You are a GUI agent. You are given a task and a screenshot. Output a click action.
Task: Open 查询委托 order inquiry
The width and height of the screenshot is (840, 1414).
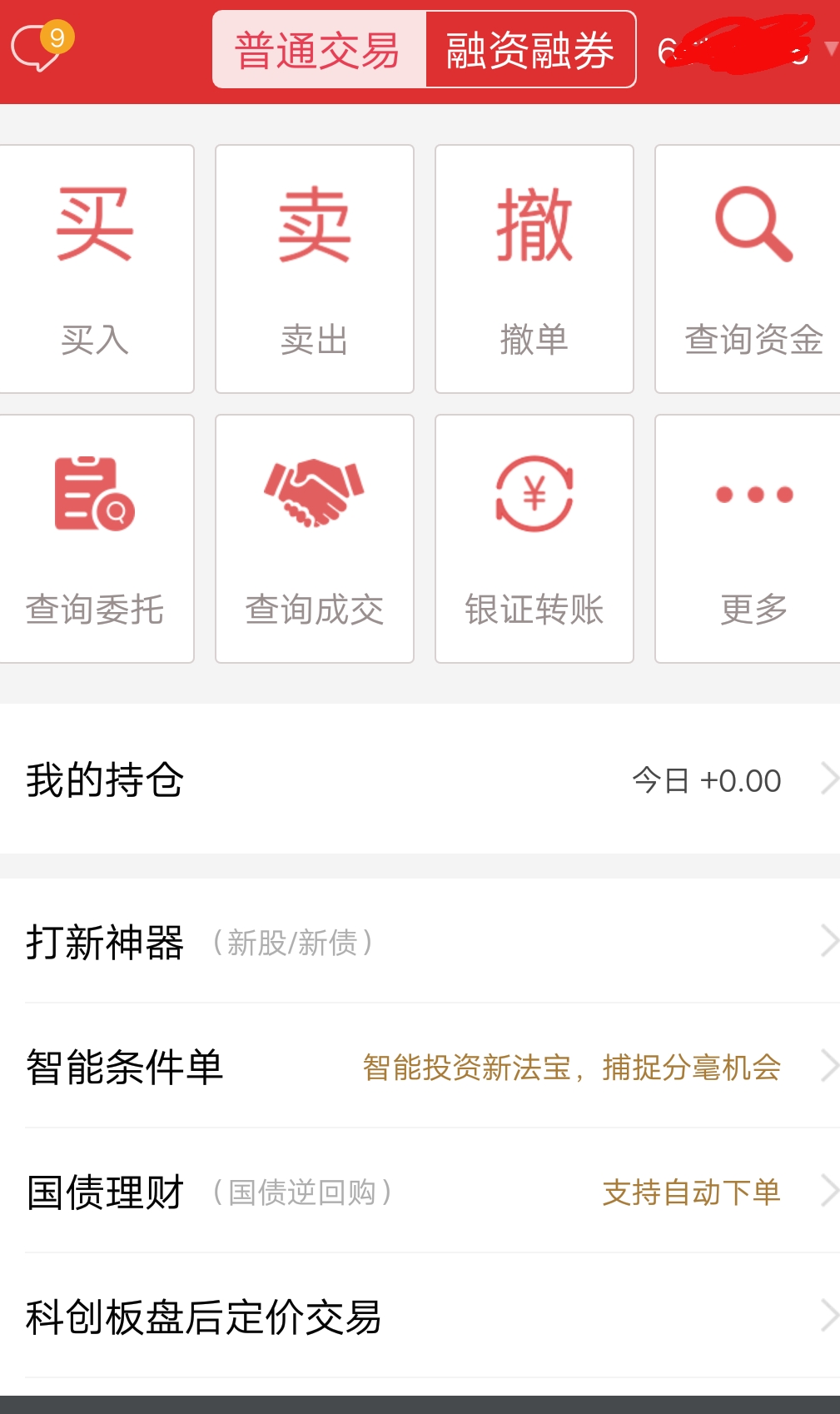[96, 538]
